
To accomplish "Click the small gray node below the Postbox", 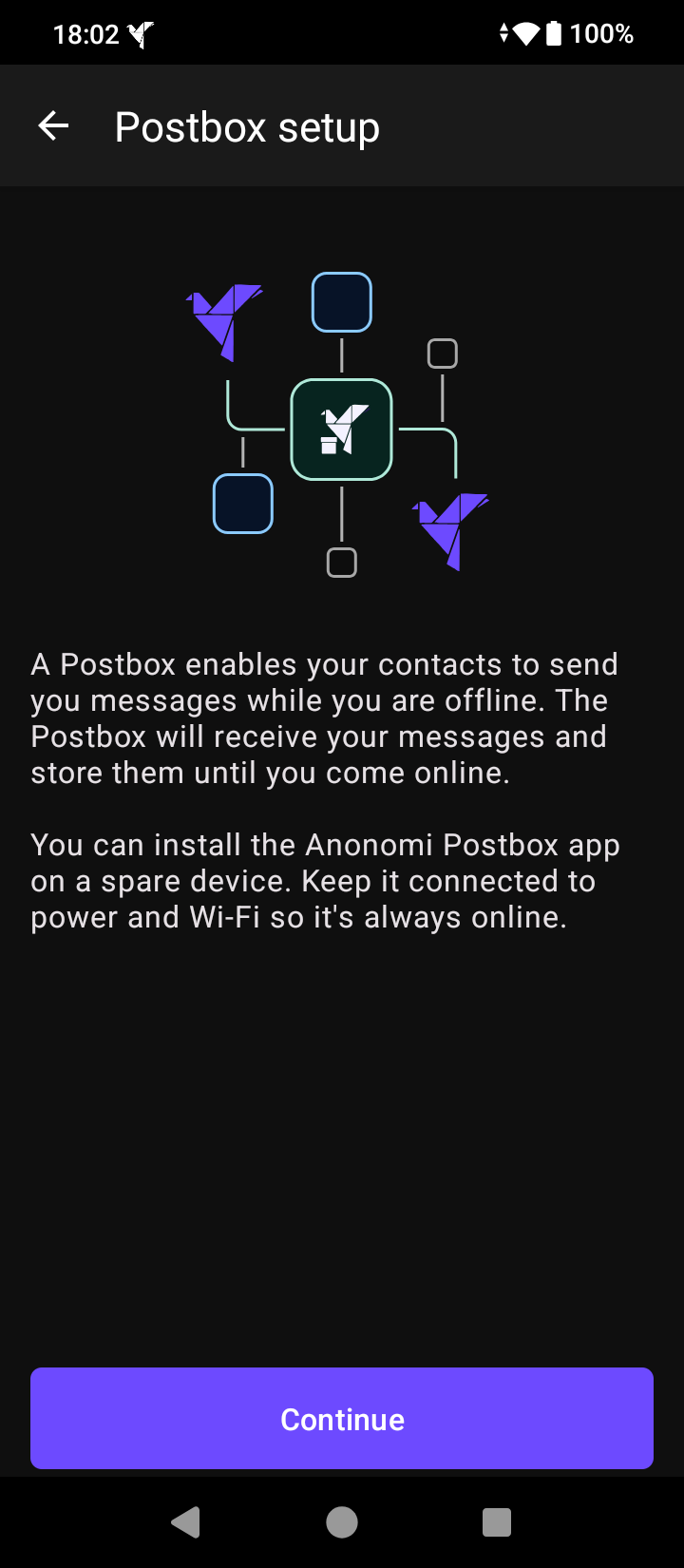I will (x=341, y=563).
